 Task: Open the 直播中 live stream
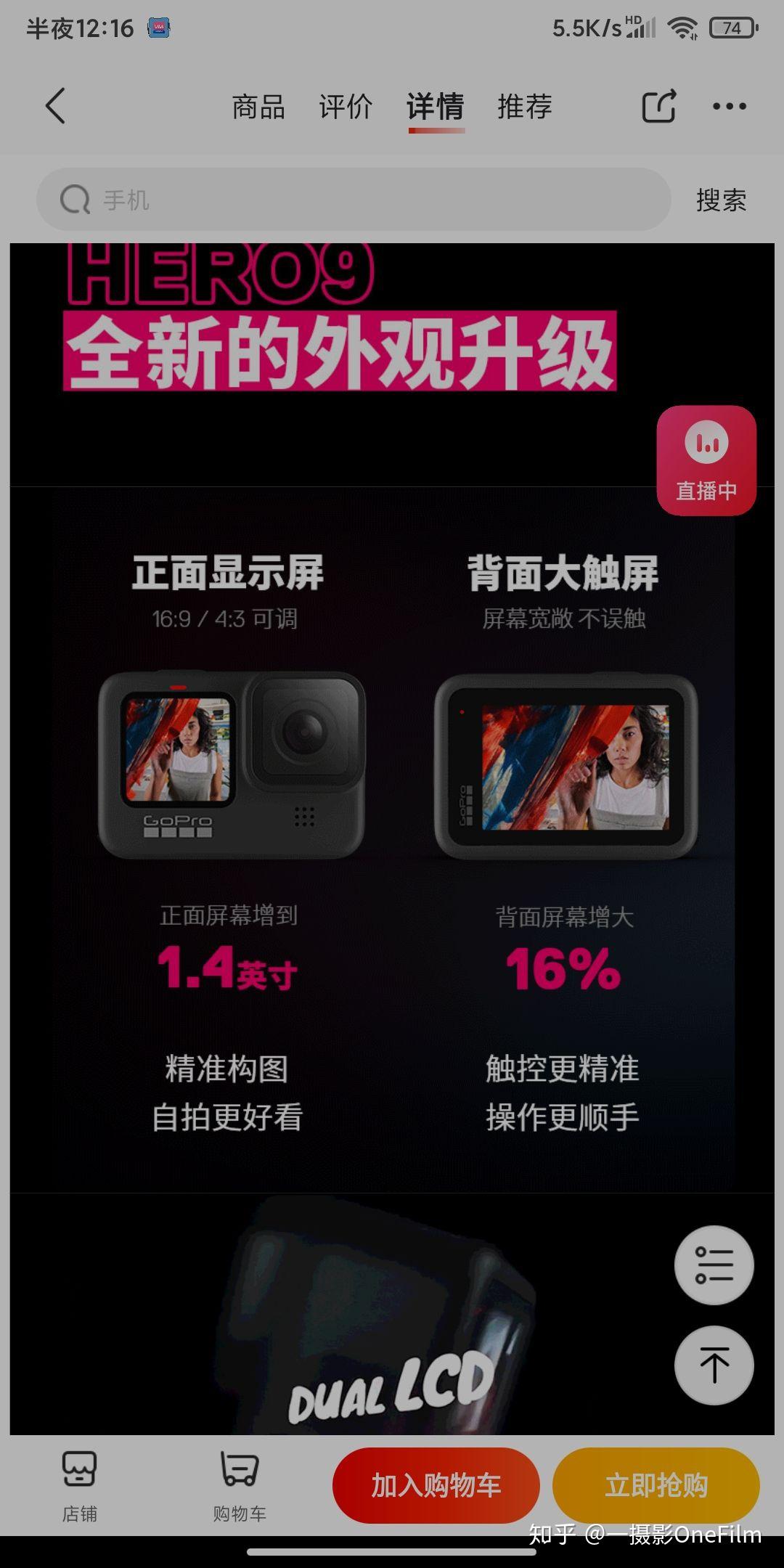click(706, 460)
